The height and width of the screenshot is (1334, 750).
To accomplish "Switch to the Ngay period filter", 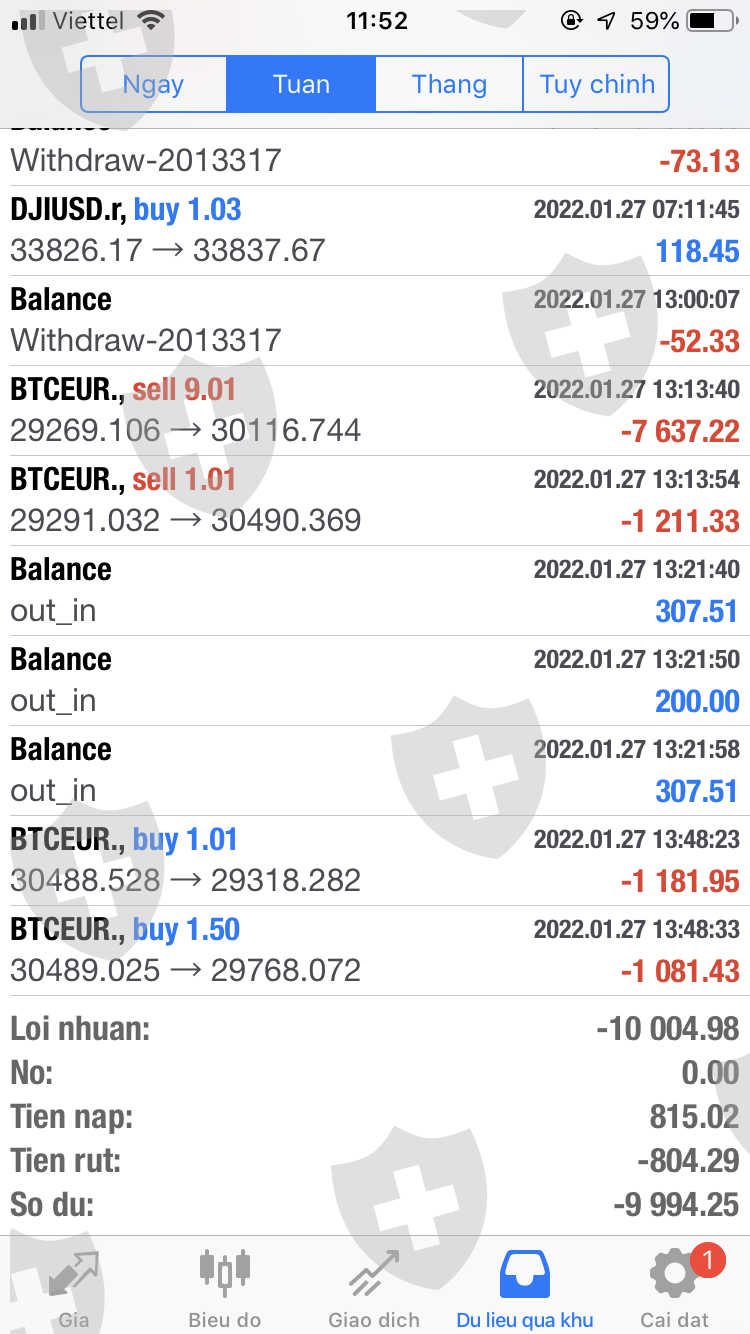I will point(153,84).
